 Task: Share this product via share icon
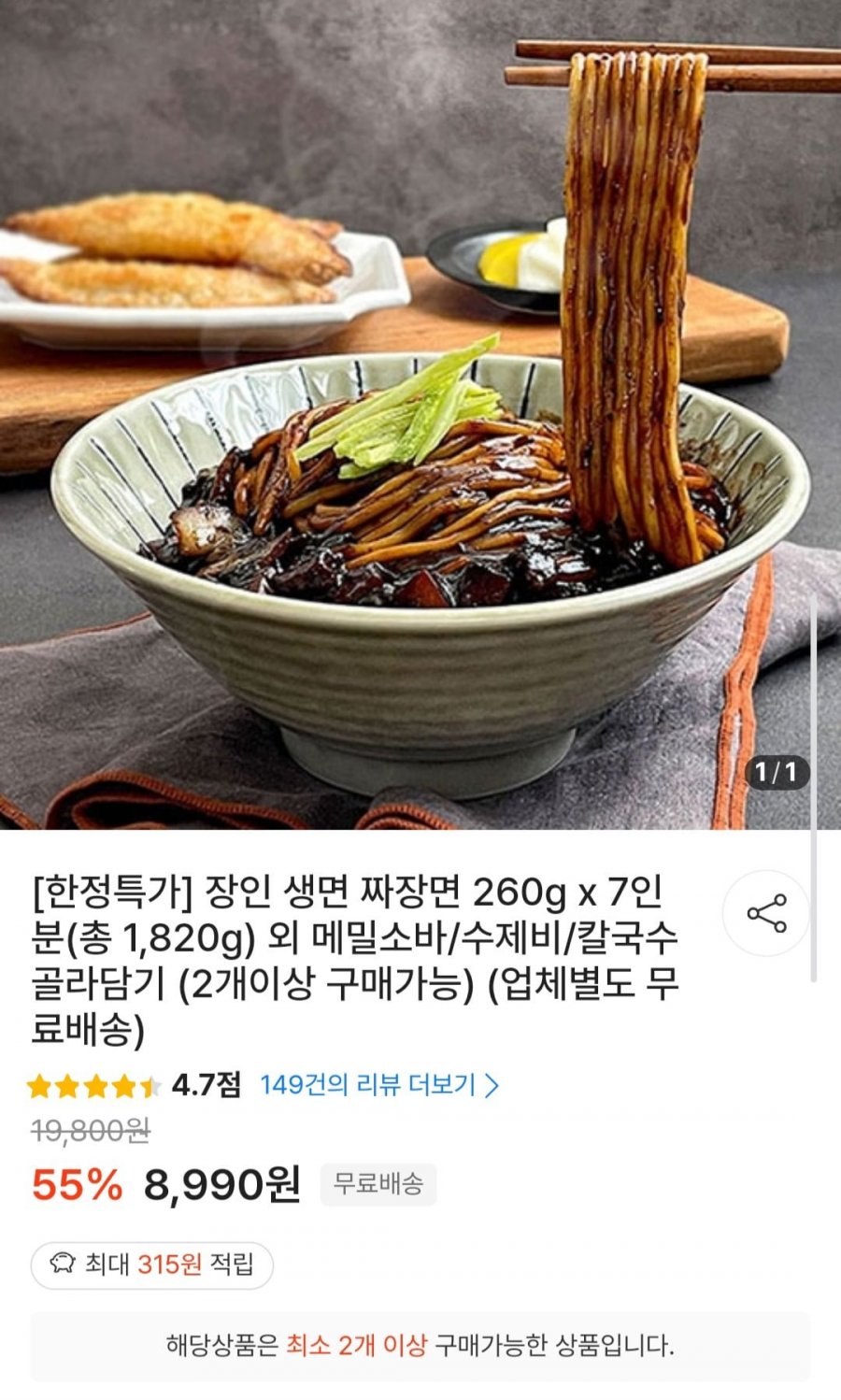(766, 913)
